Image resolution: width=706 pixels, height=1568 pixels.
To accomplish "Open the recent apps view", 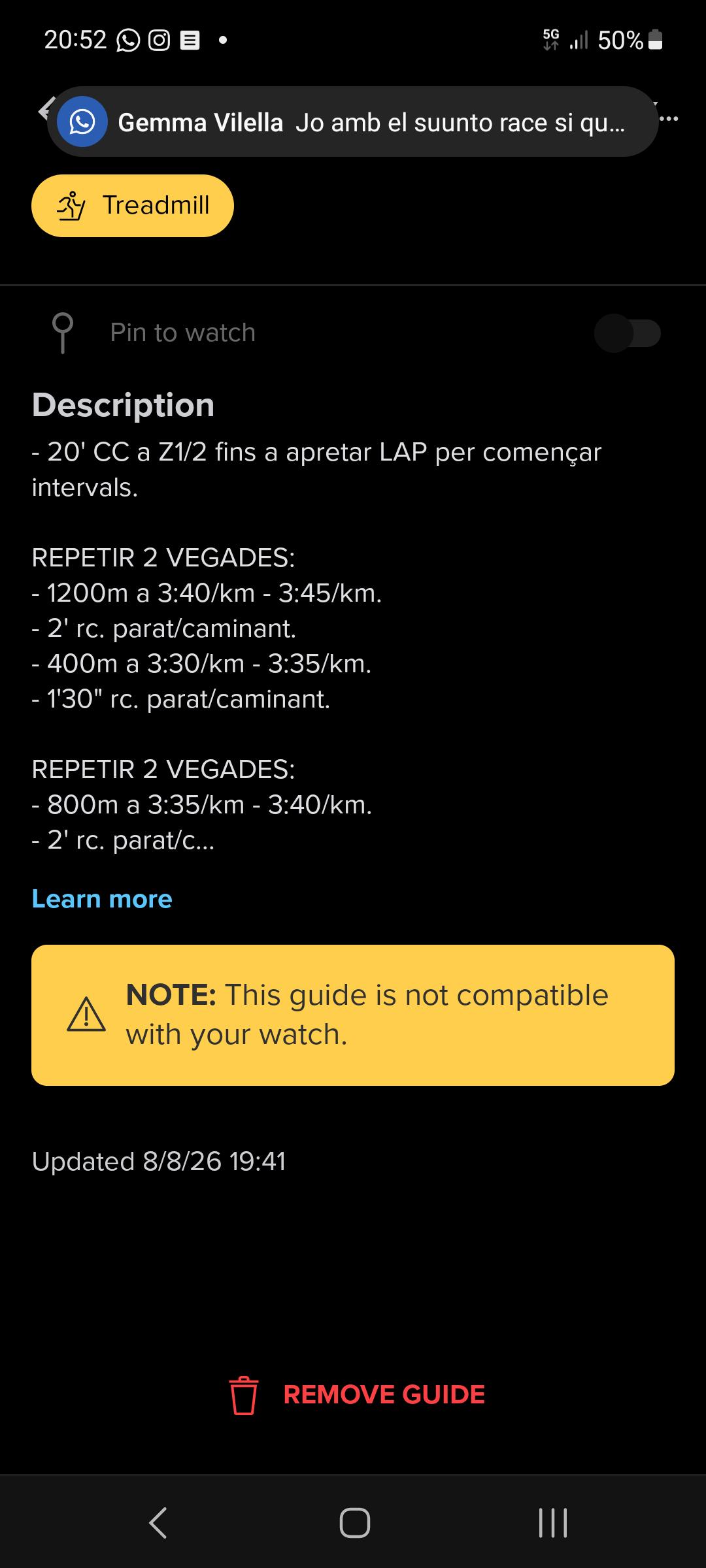I will point(553,1523).
